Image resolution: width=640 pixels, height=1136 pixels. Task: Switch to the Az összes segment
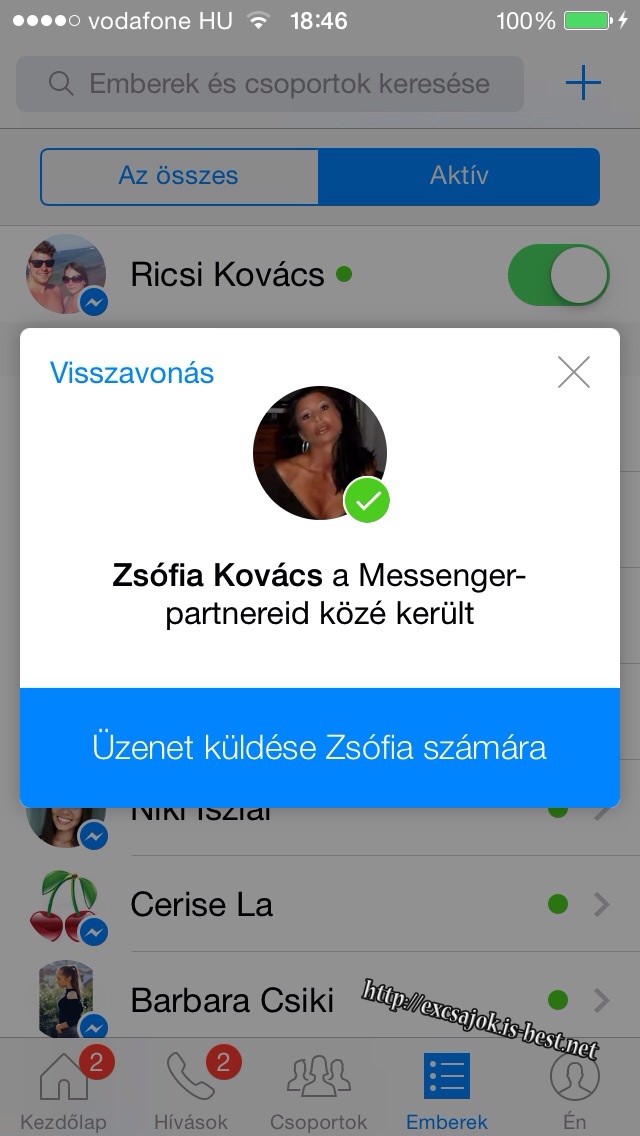[x=179, y=176]
